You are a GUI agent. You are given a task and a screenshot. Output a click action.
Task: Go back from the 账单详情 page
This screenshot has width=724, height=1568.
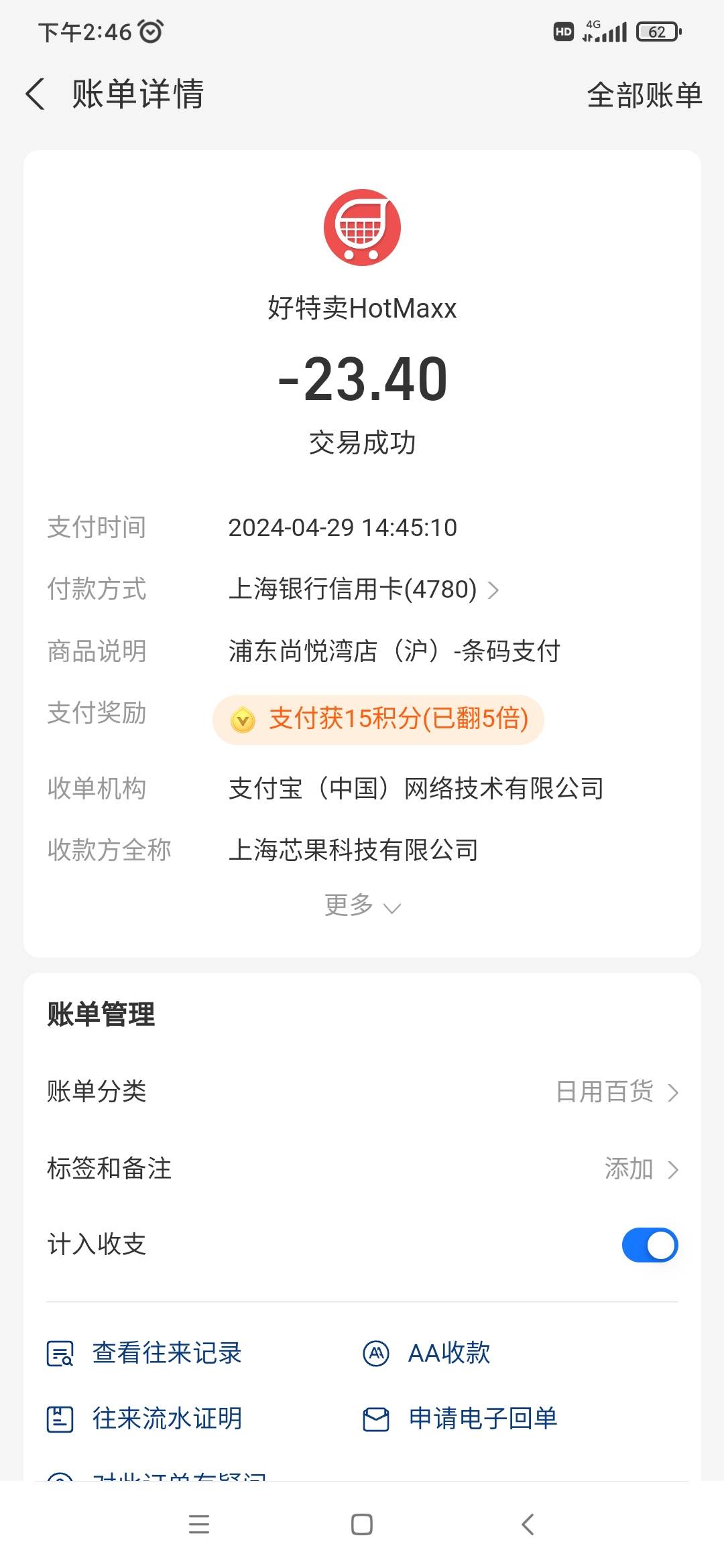pyautogui.click(x=36, y=94)
